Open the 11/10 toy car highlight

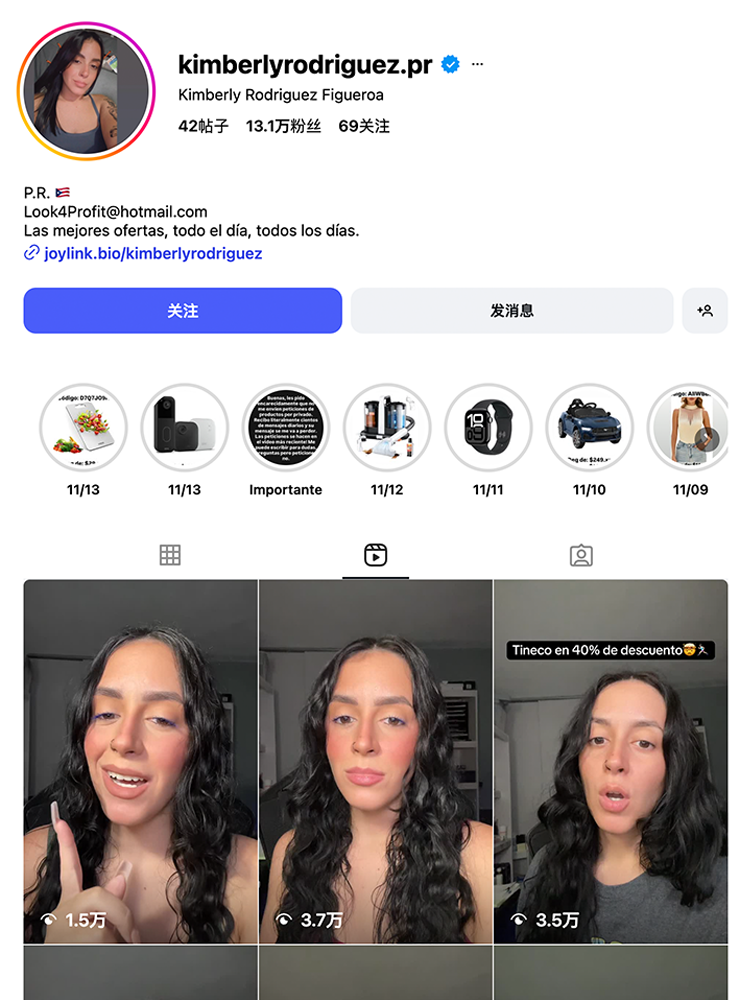point(589,428)
